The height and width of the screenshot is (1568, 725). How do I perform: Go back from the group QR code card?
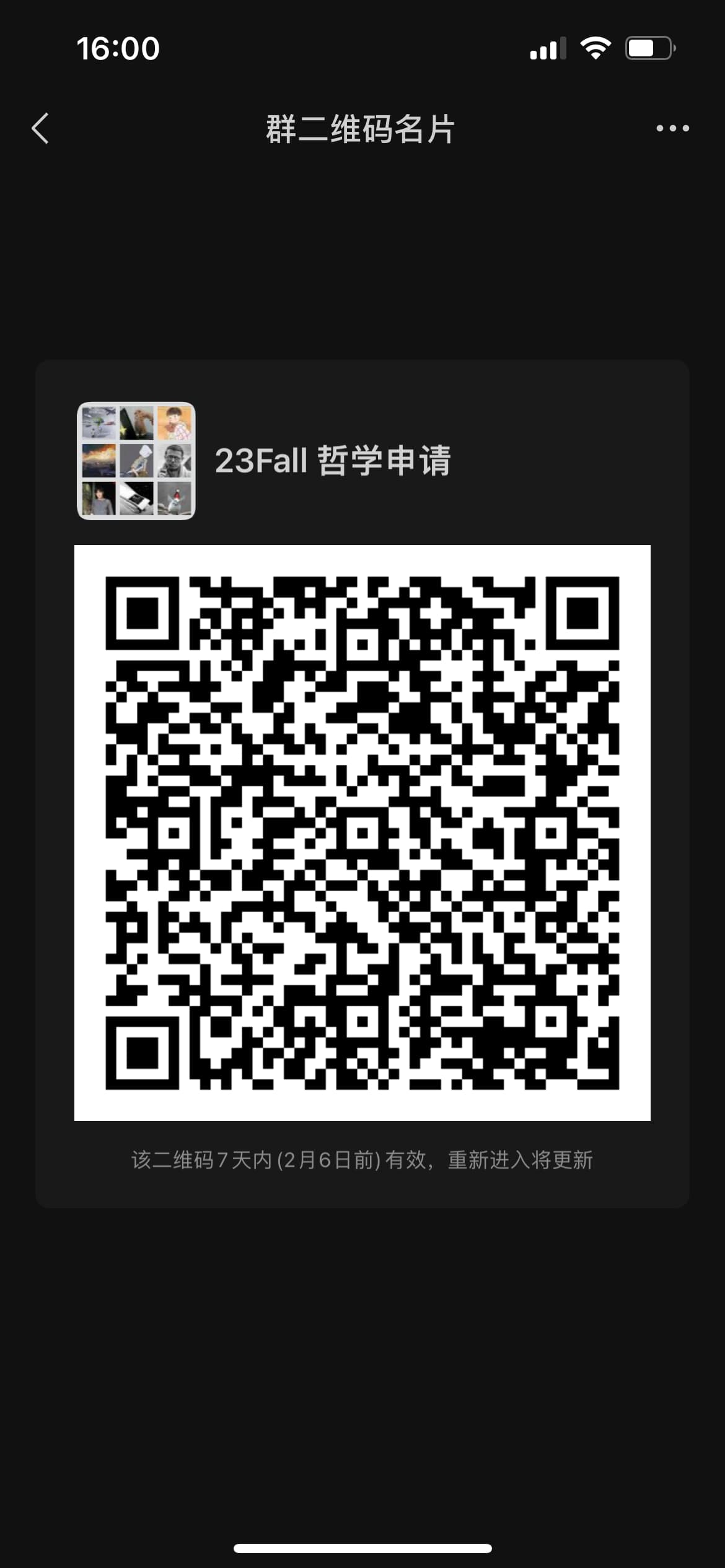point(41,129)
